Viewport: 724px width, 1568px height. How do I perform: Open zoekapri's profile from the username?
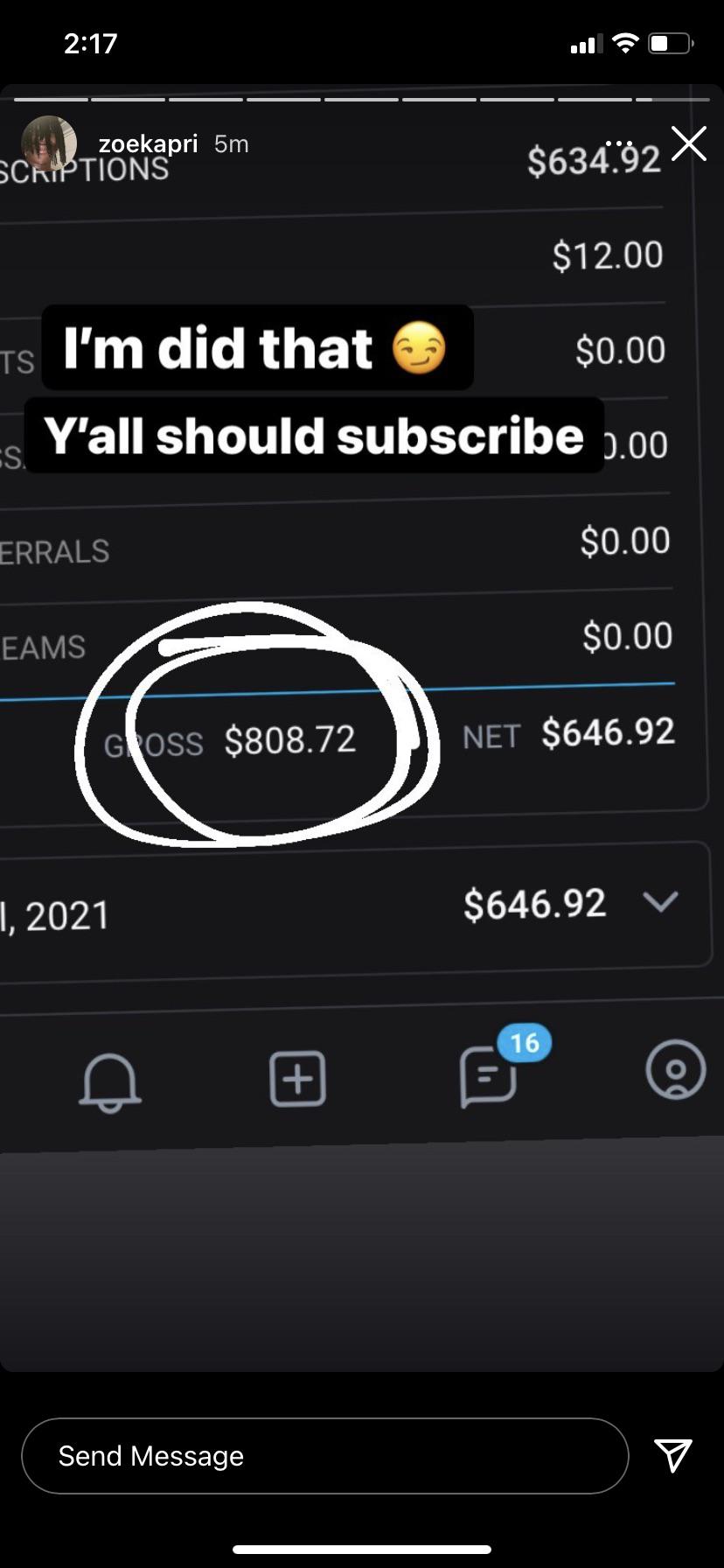click(x=147, y=143)
